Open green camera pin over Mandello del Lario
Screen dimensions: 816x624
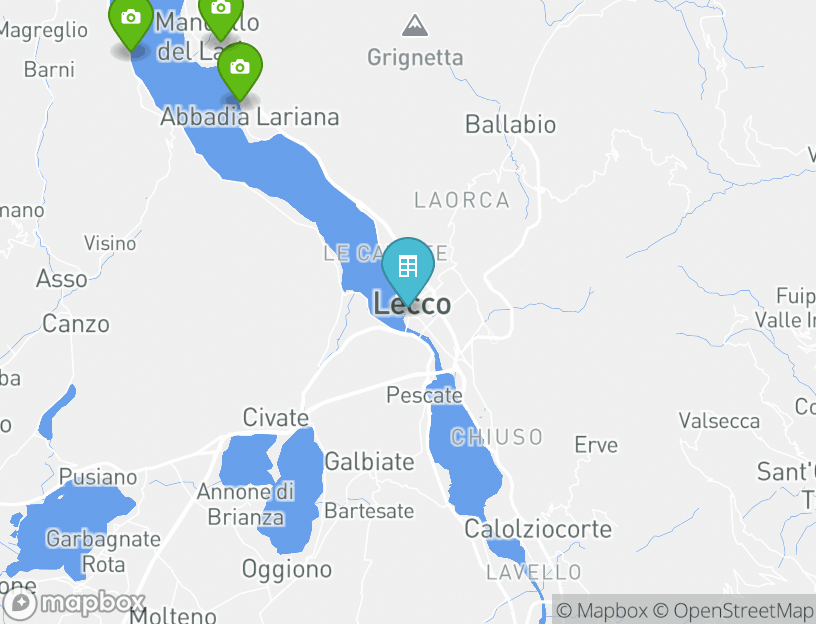[220, 12]
